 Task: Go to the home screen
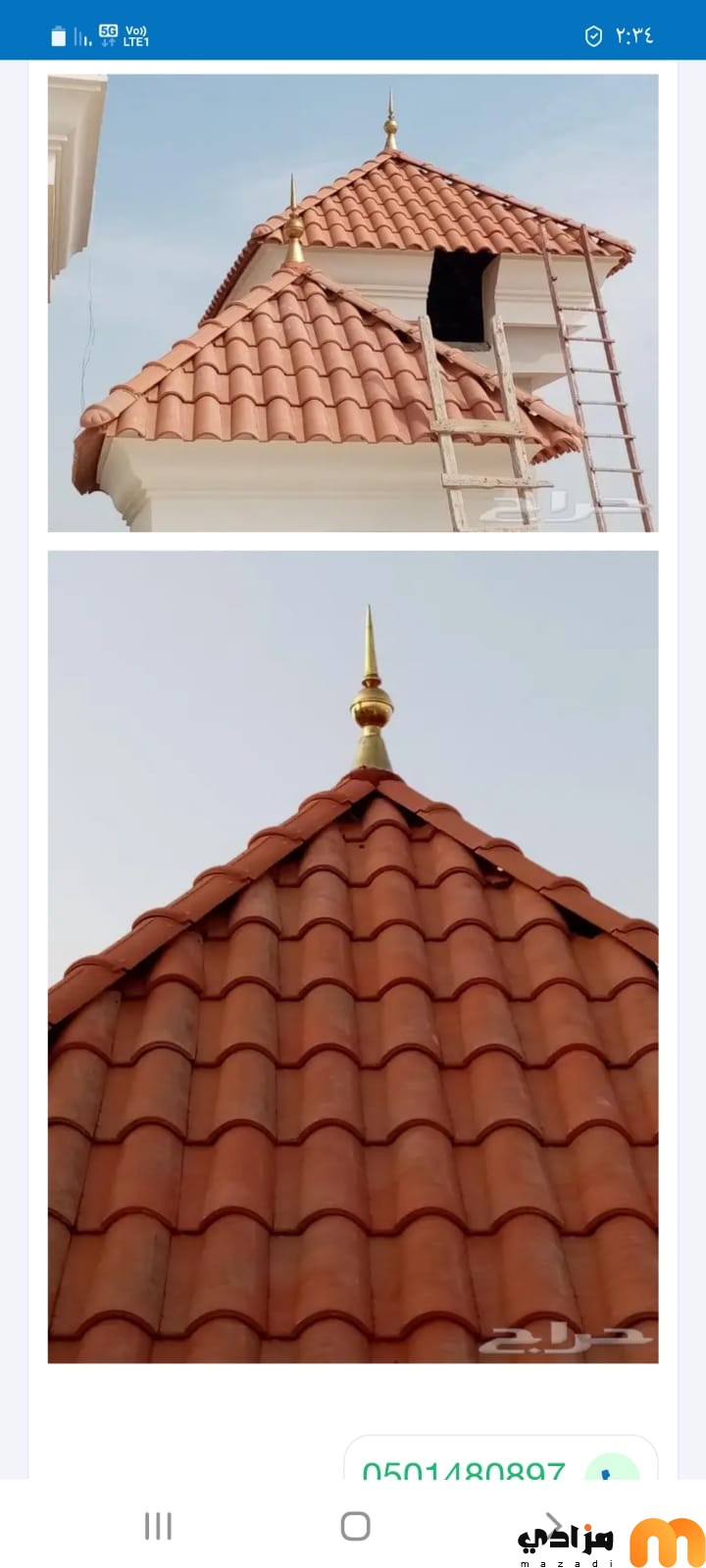355,1526
